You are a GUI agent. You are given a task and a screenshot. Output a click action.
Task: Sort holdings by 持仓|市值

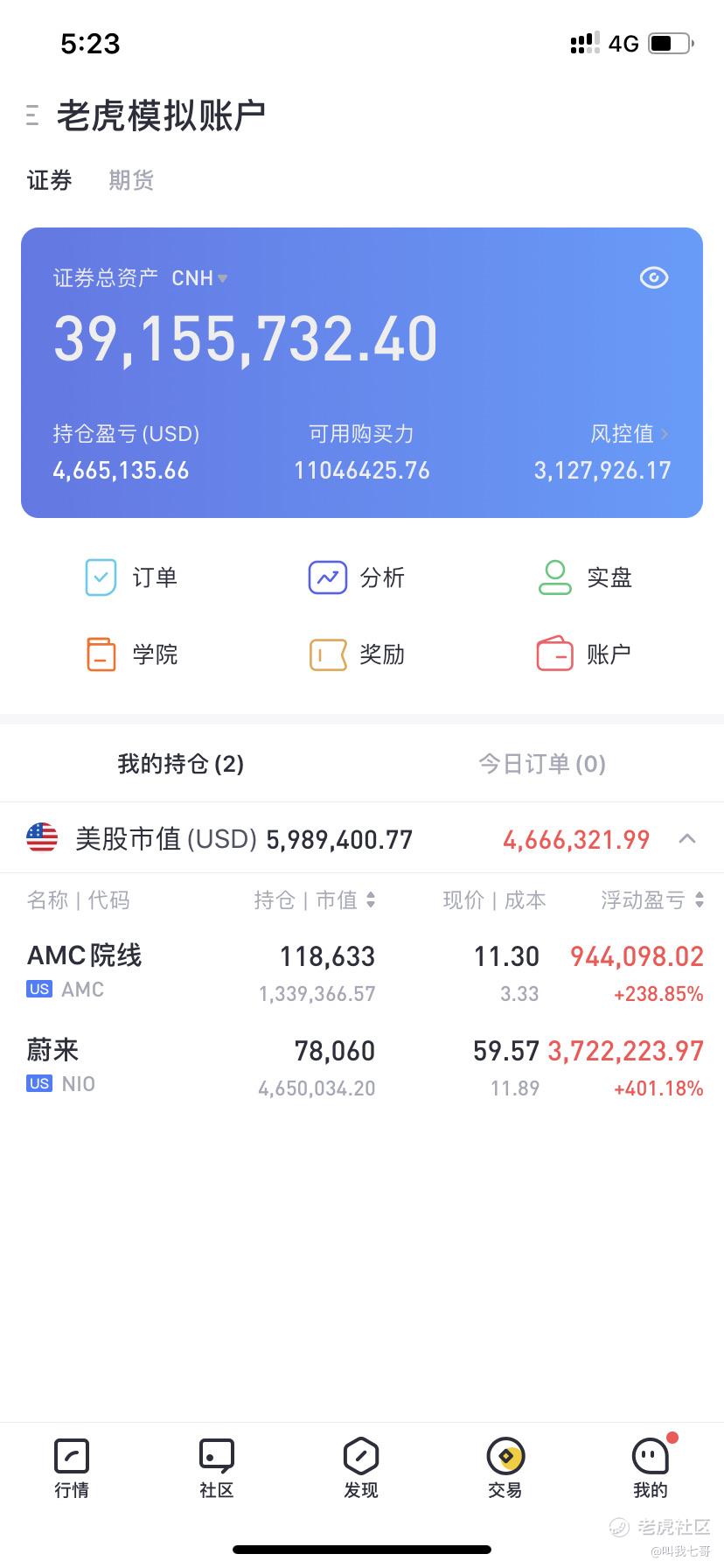(x=315, y=900)
